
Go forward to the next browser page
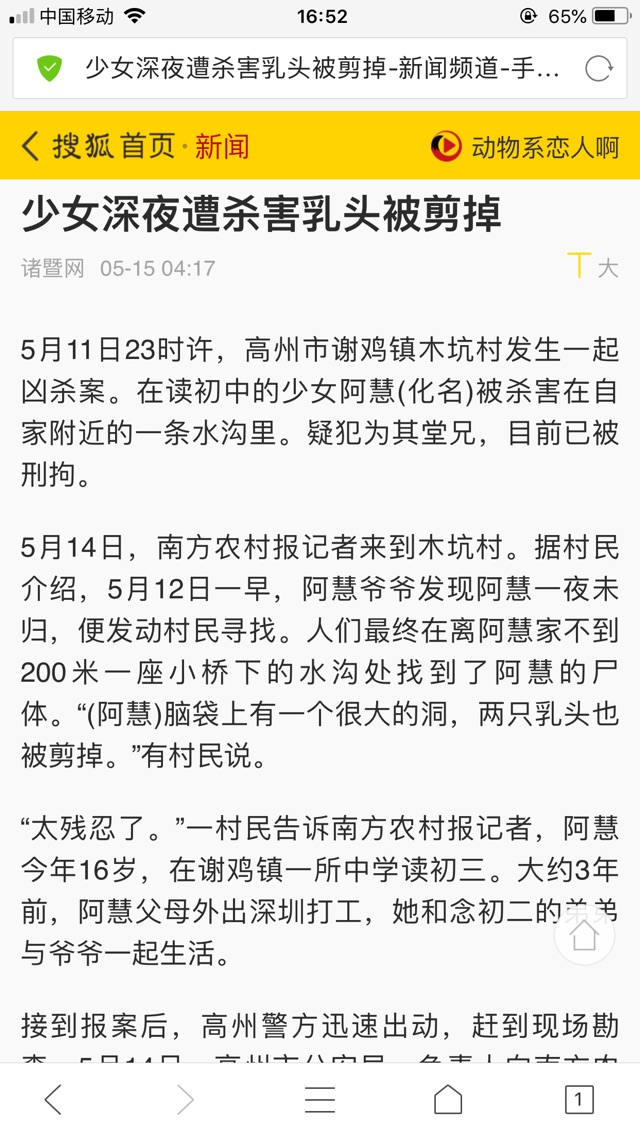[x=185, y=1100]
